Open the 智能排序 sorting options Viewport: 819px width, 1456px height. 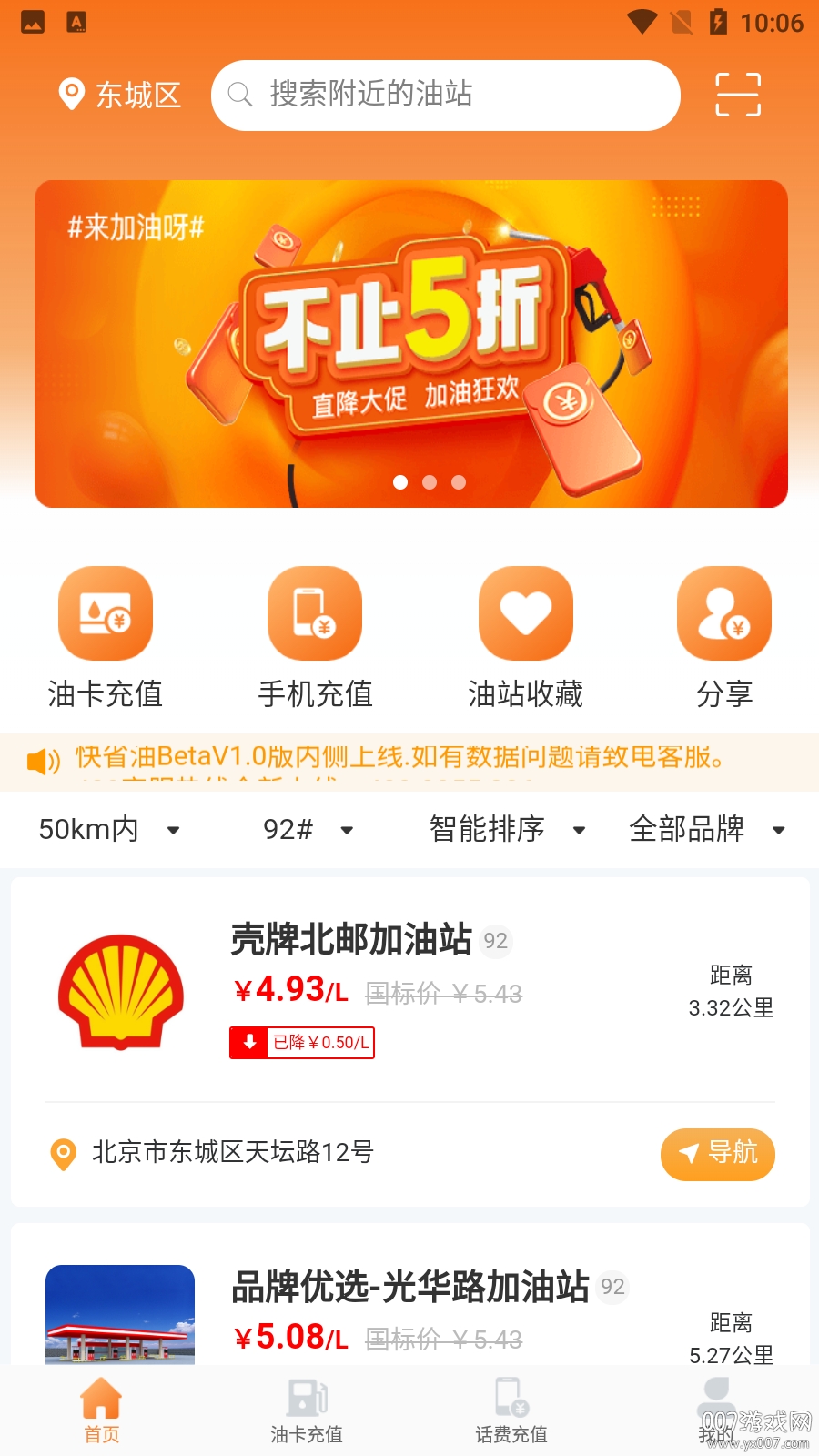[506, 829]
